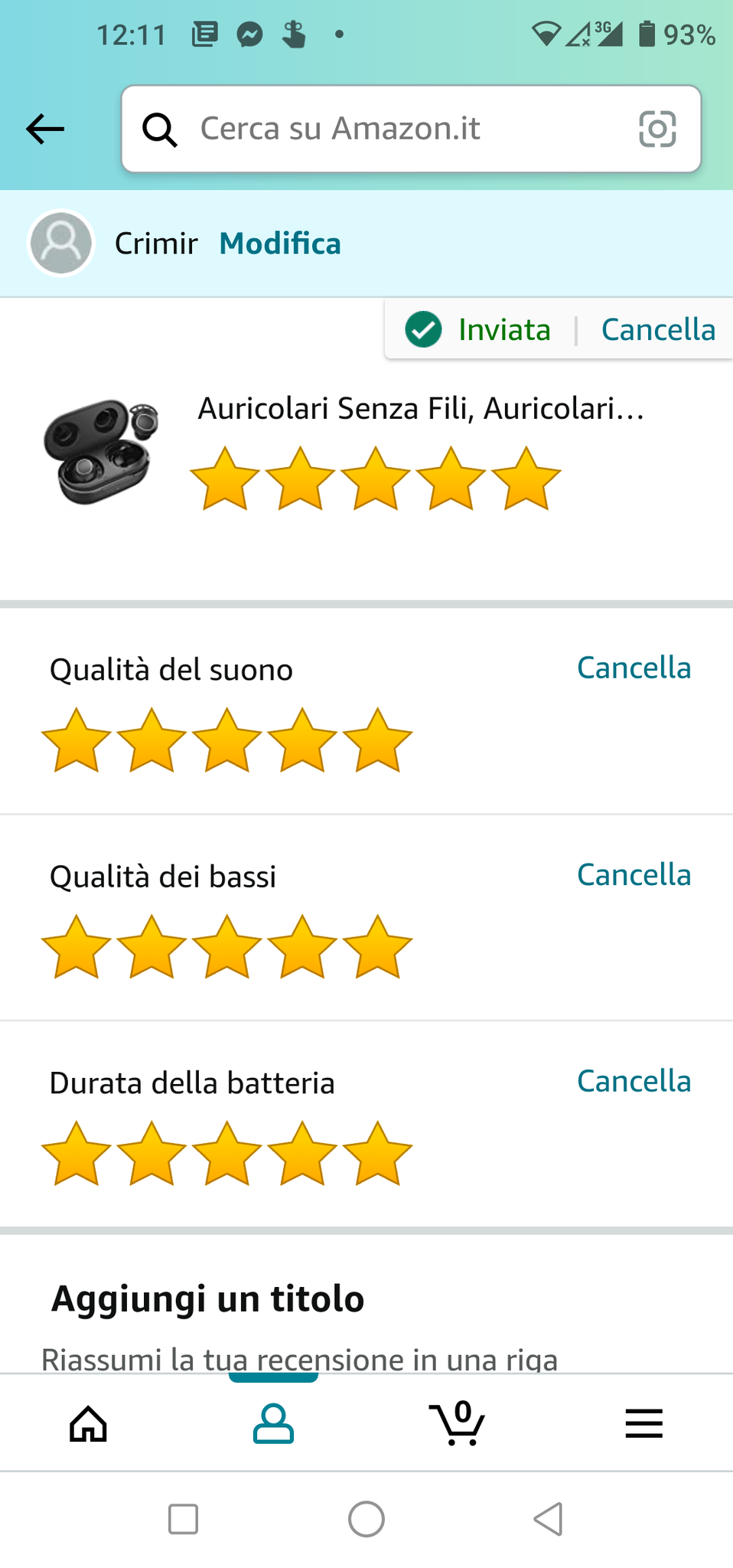Set overall product rating to one star
Viewport: 733px width, 1568px height.
(225, 479)
